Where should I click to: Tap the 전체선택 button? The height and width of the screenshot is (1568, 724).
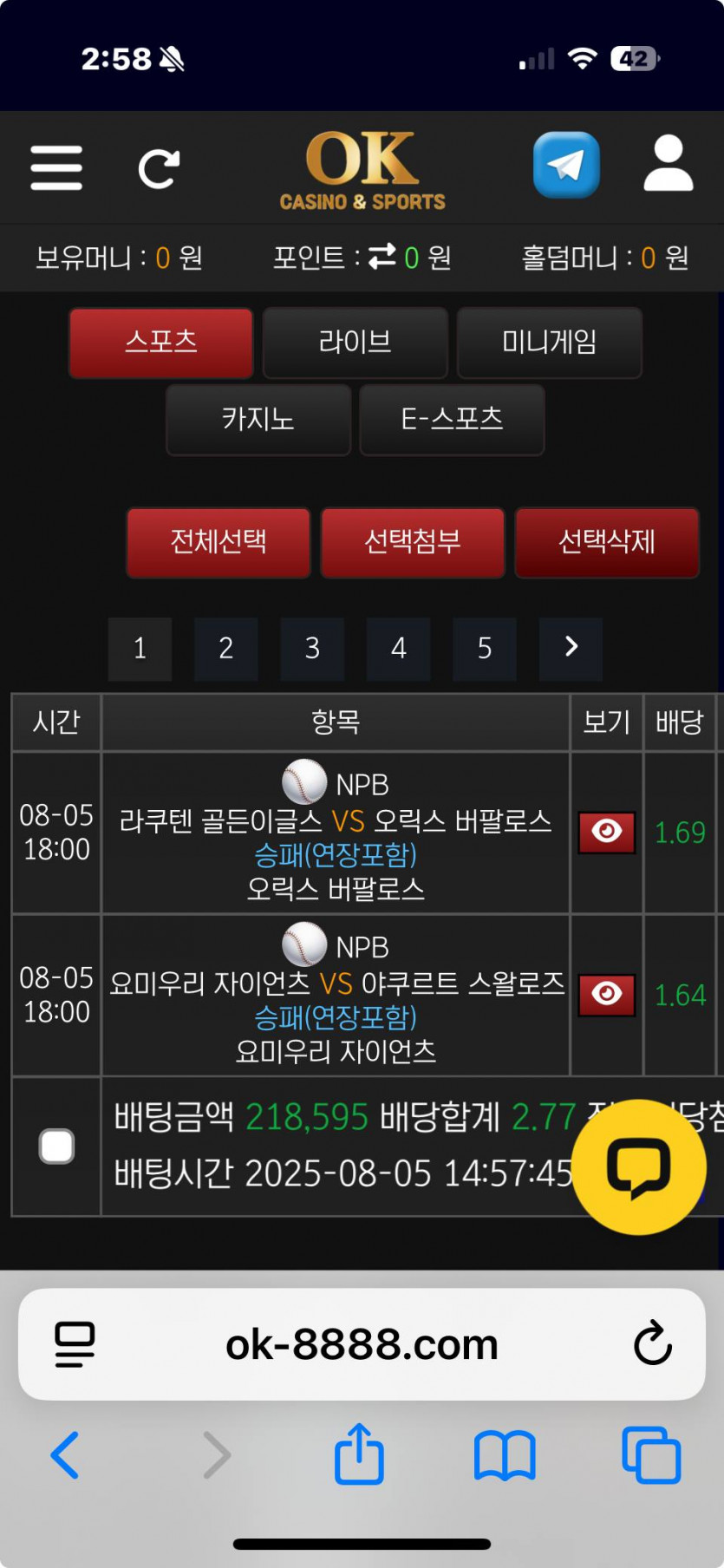point(219,543)
